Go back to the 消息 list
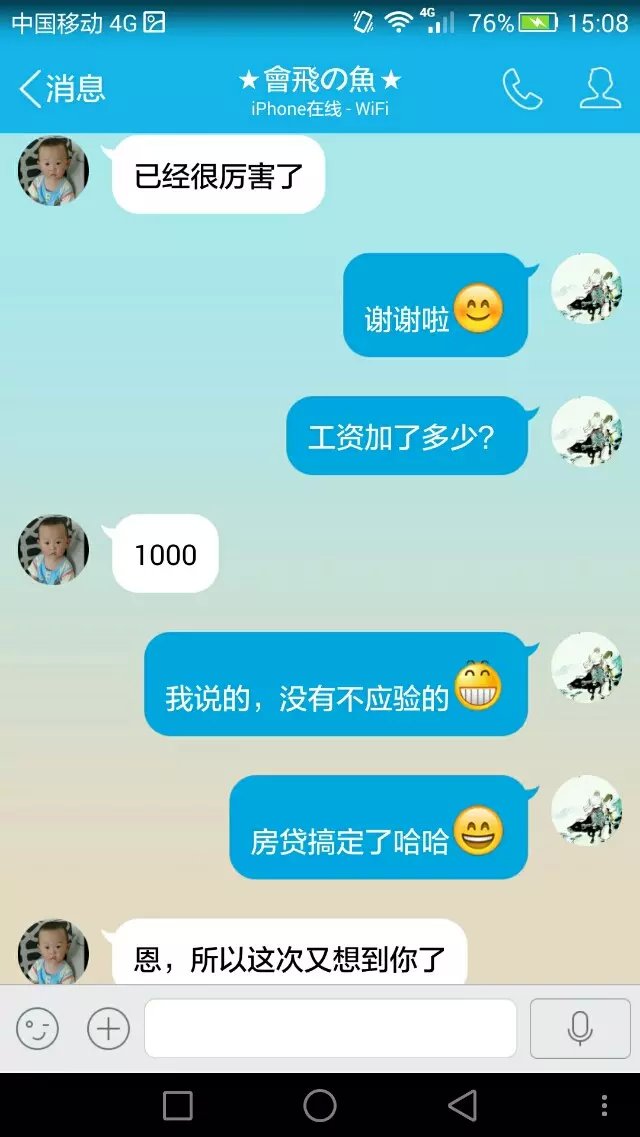Viewport: 640px width, 1137px height. [x=62, y=89]
